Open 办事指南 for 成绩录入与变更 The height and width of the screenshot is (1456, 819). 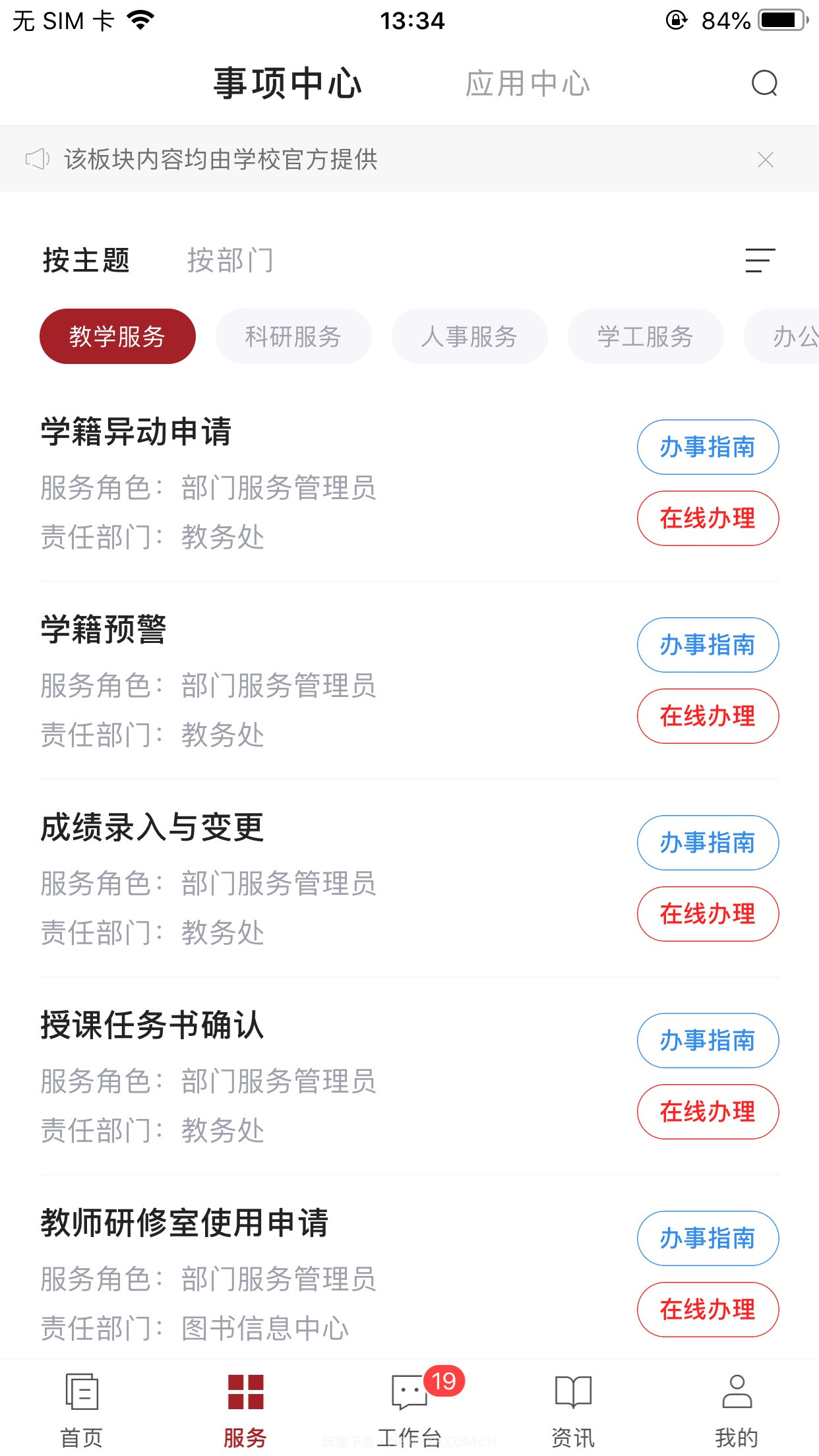pyautogui.click(x=708, y=843)
